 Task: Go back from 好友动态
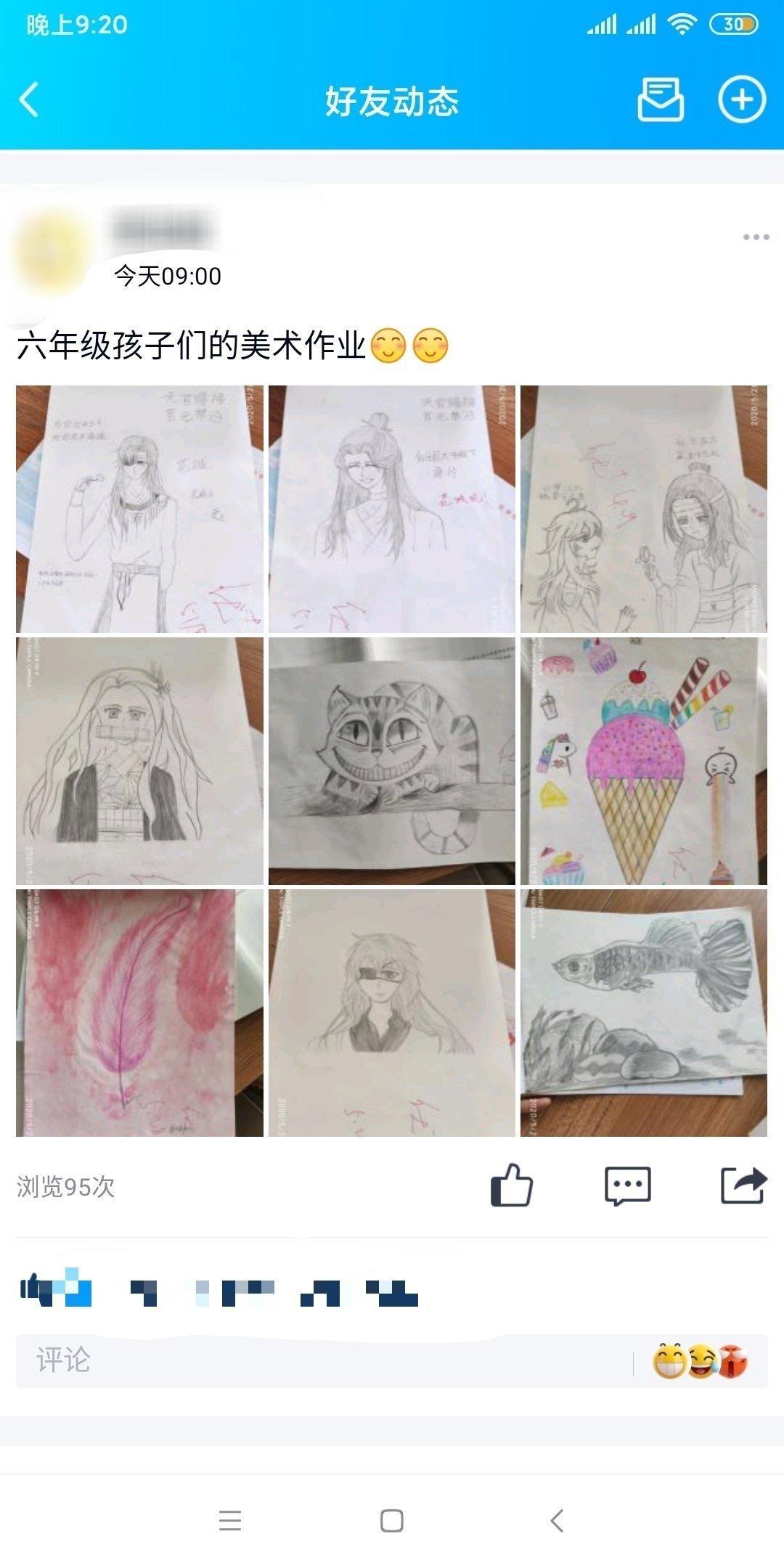pos(29,99)
